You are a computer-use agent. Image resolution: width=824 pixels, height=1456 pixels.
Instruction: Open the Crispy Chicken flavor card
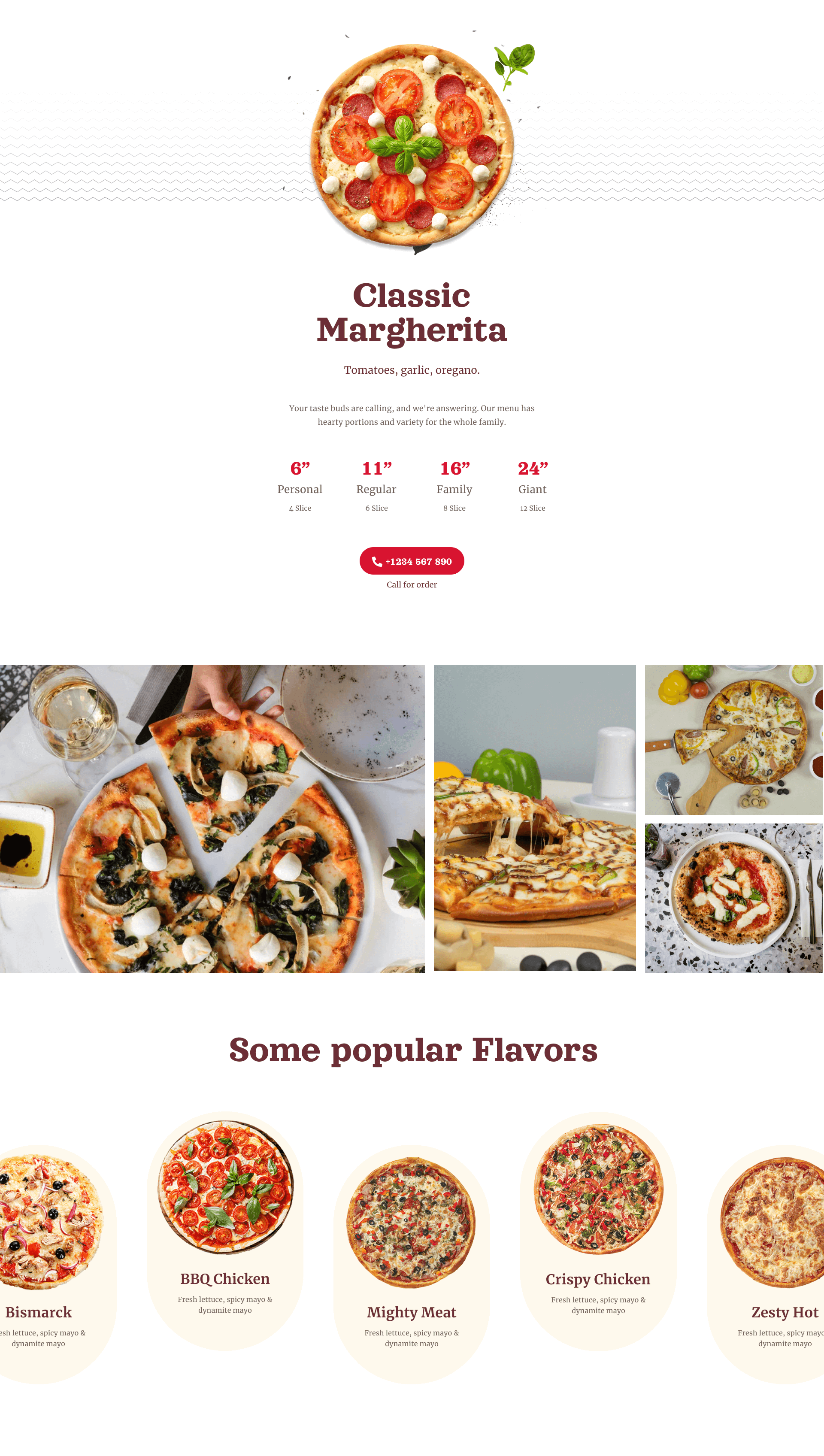[x=598, y=1279]
